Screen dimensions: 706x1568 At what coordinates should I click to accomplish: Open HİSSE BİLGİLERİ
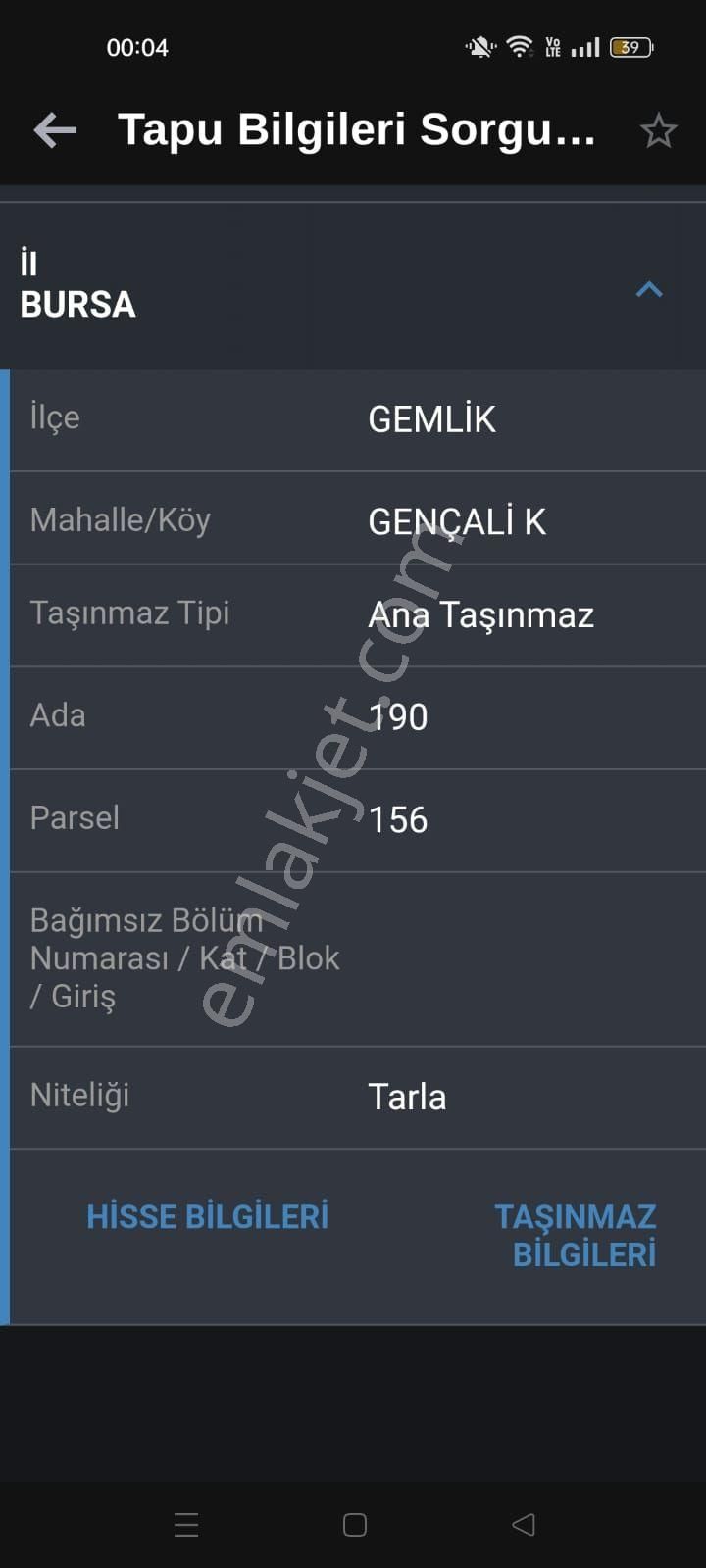coord(207,1215)
